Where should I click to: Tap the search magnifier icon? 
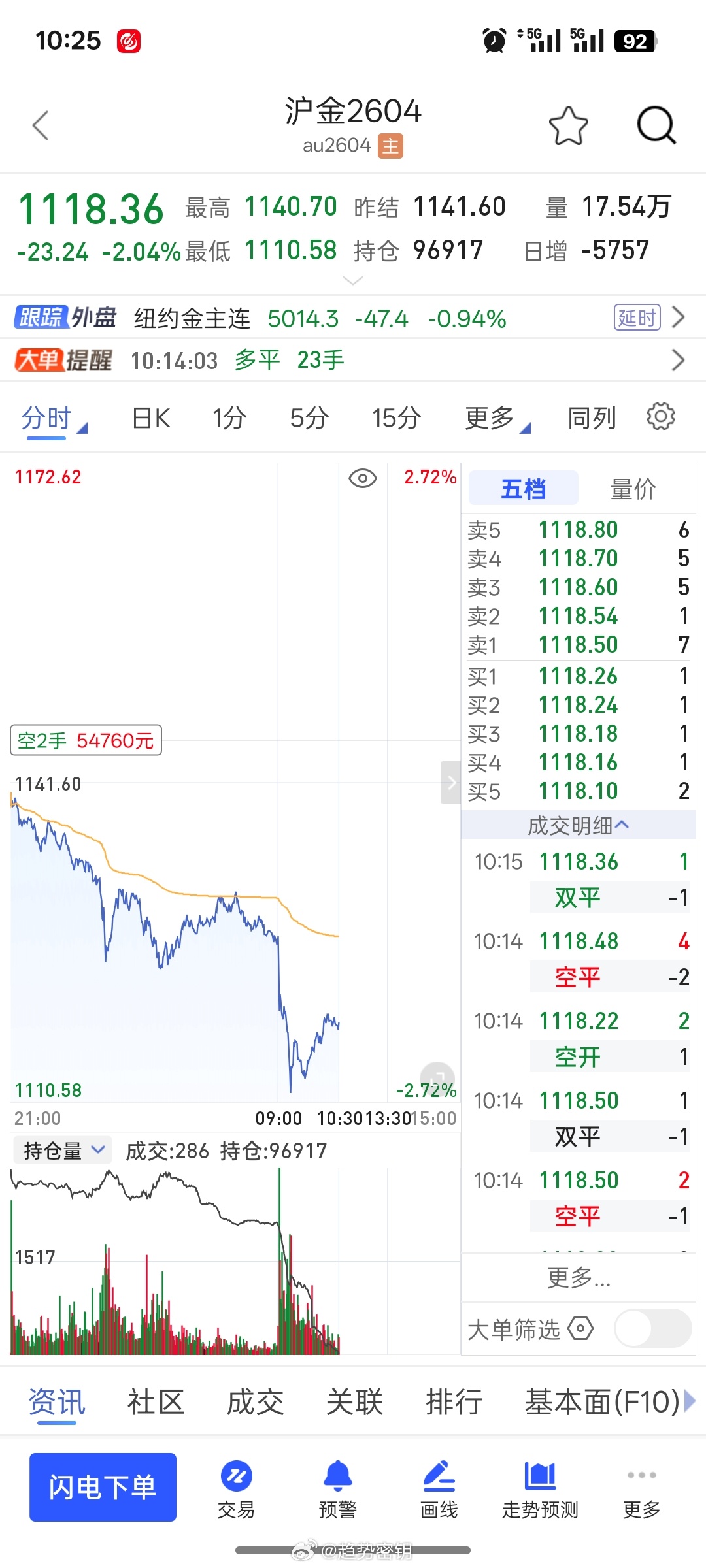pyautogui.click(x=656, y=125)
